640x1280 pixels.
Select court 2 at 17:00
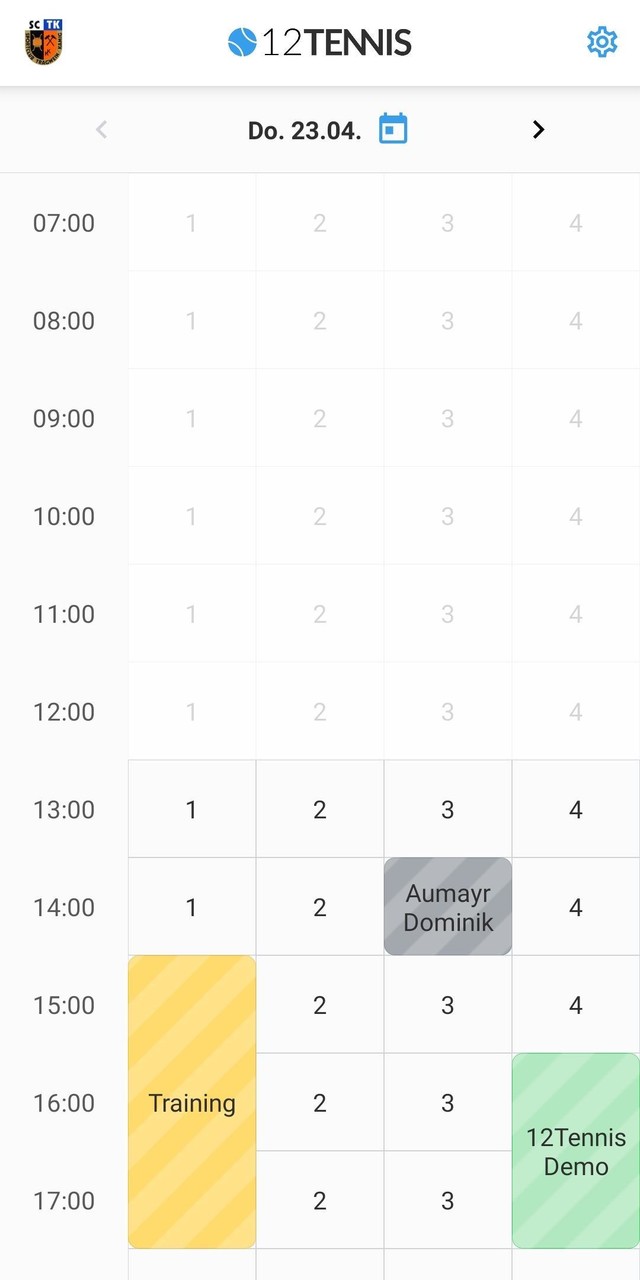320,1200
